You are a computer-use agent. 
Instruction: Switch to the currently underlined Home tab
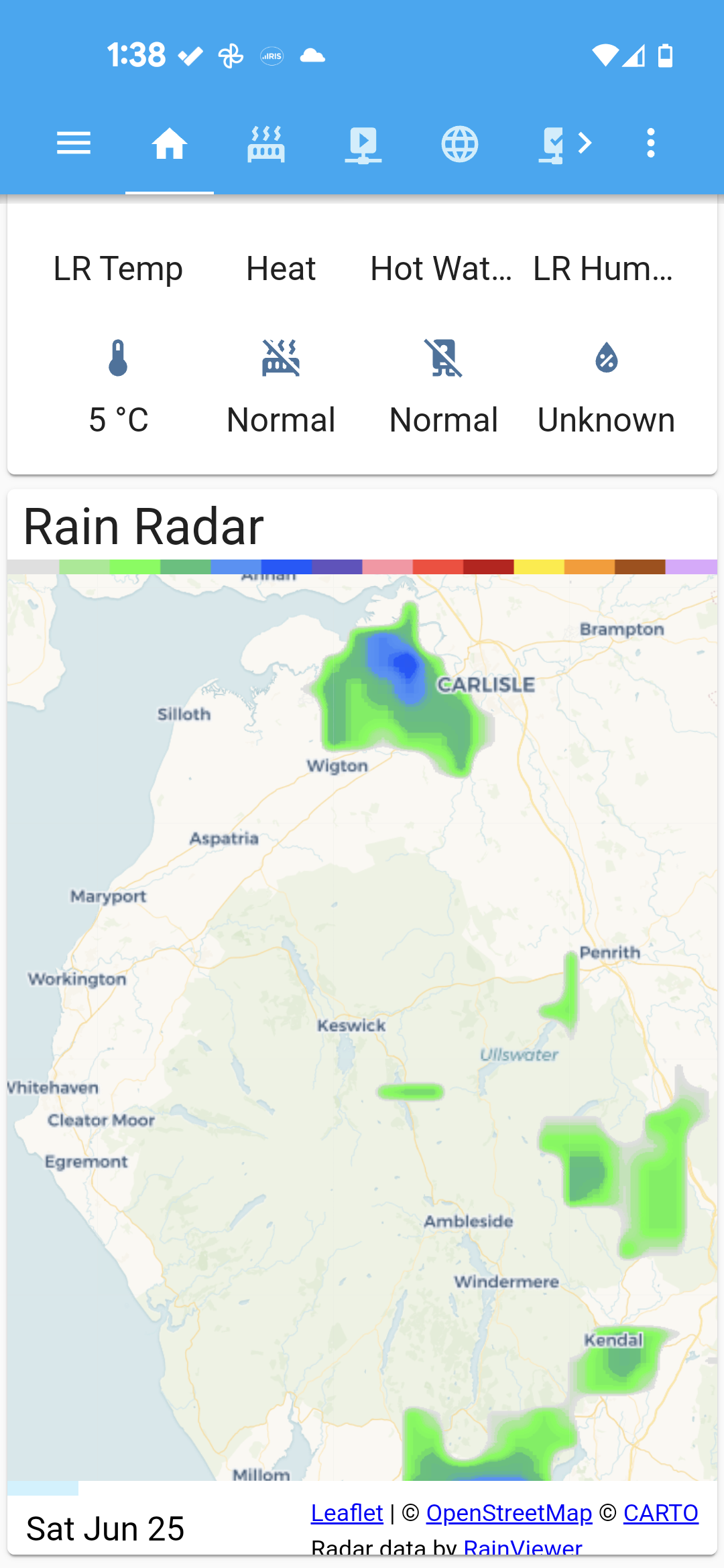pyautogui.click(x=169, y=143)
